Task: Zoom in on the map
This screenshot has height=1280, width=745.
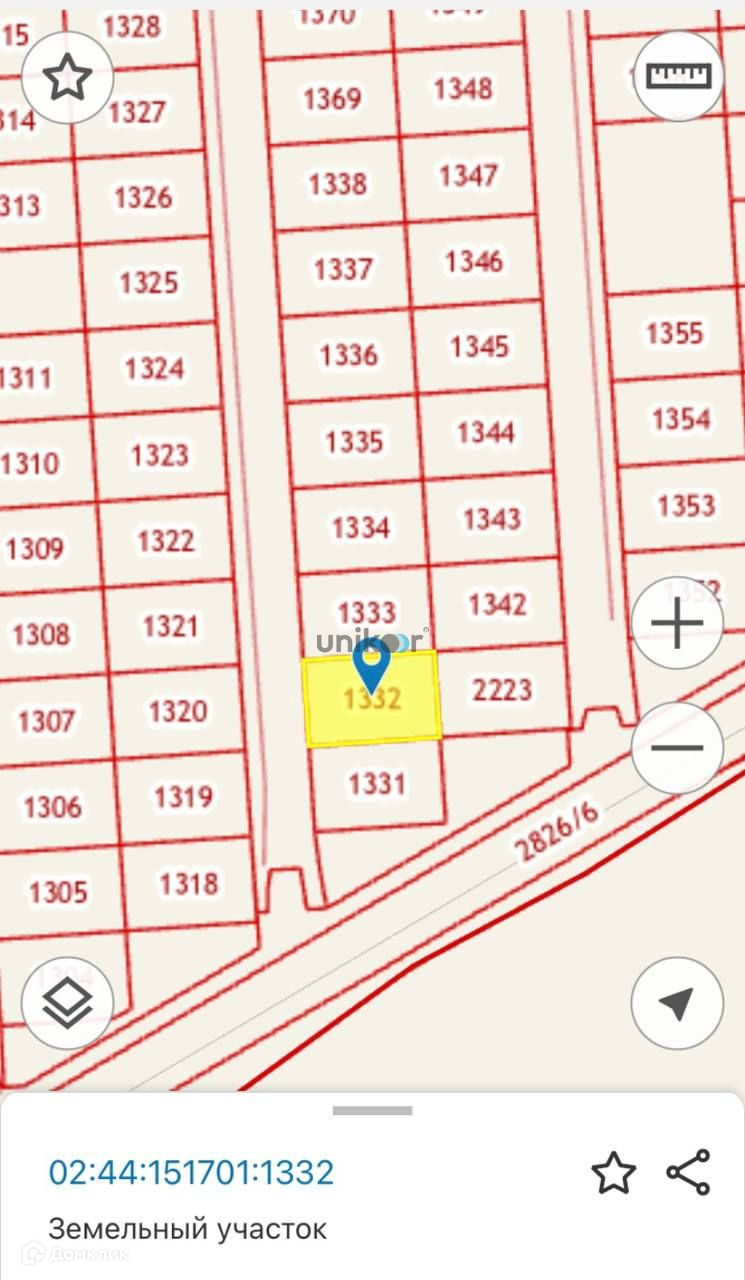Action: [x=677, y=624]
